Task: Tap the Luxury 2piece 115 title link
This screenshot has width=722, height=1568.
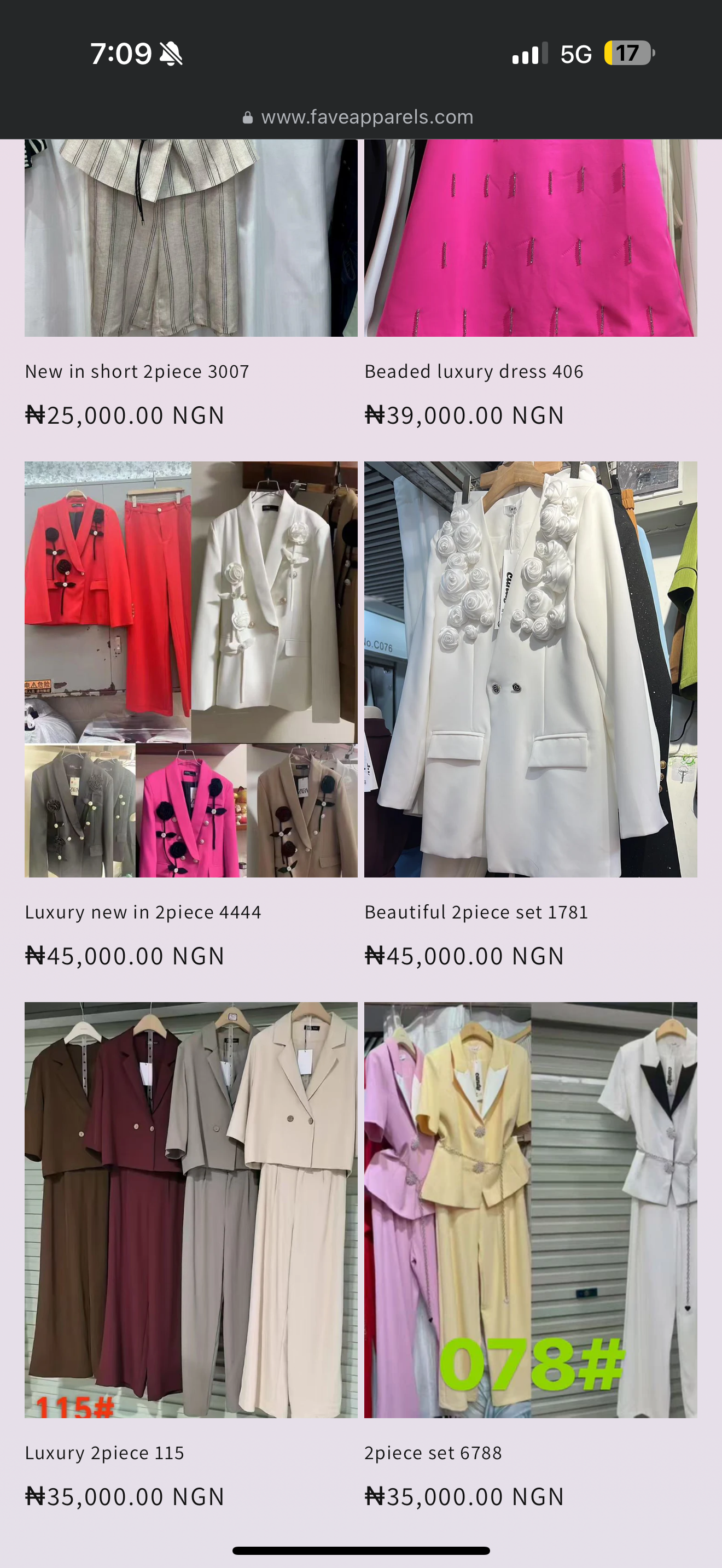Action: [x=104, y=1452]
